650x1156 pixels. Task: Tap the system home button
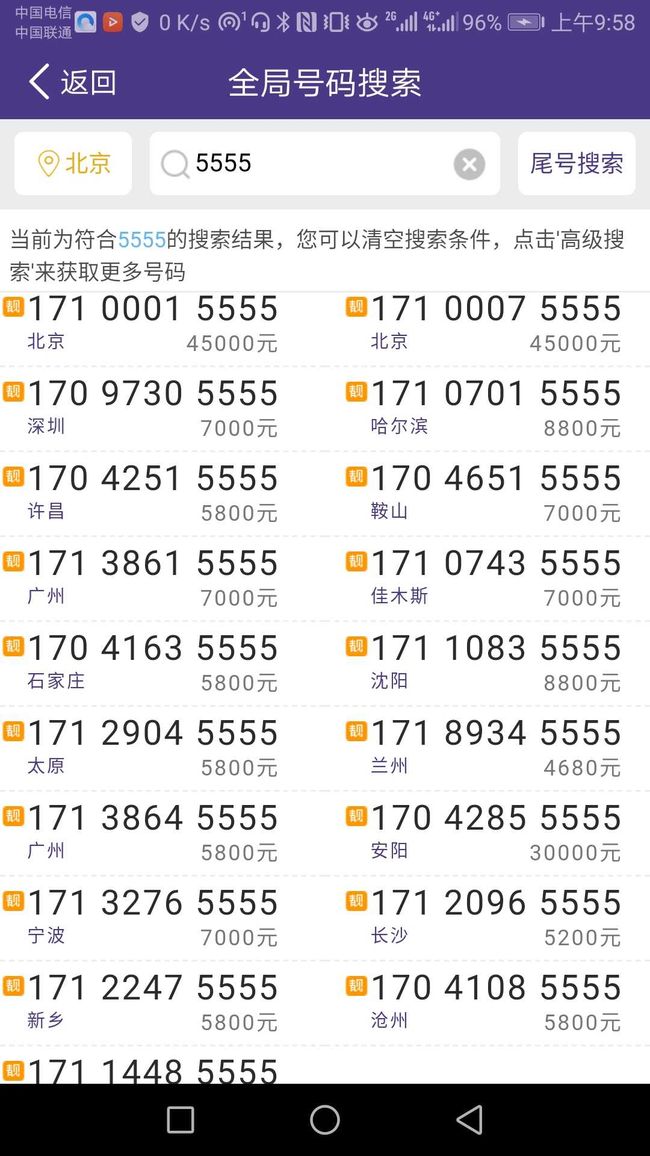(325, 1119)
